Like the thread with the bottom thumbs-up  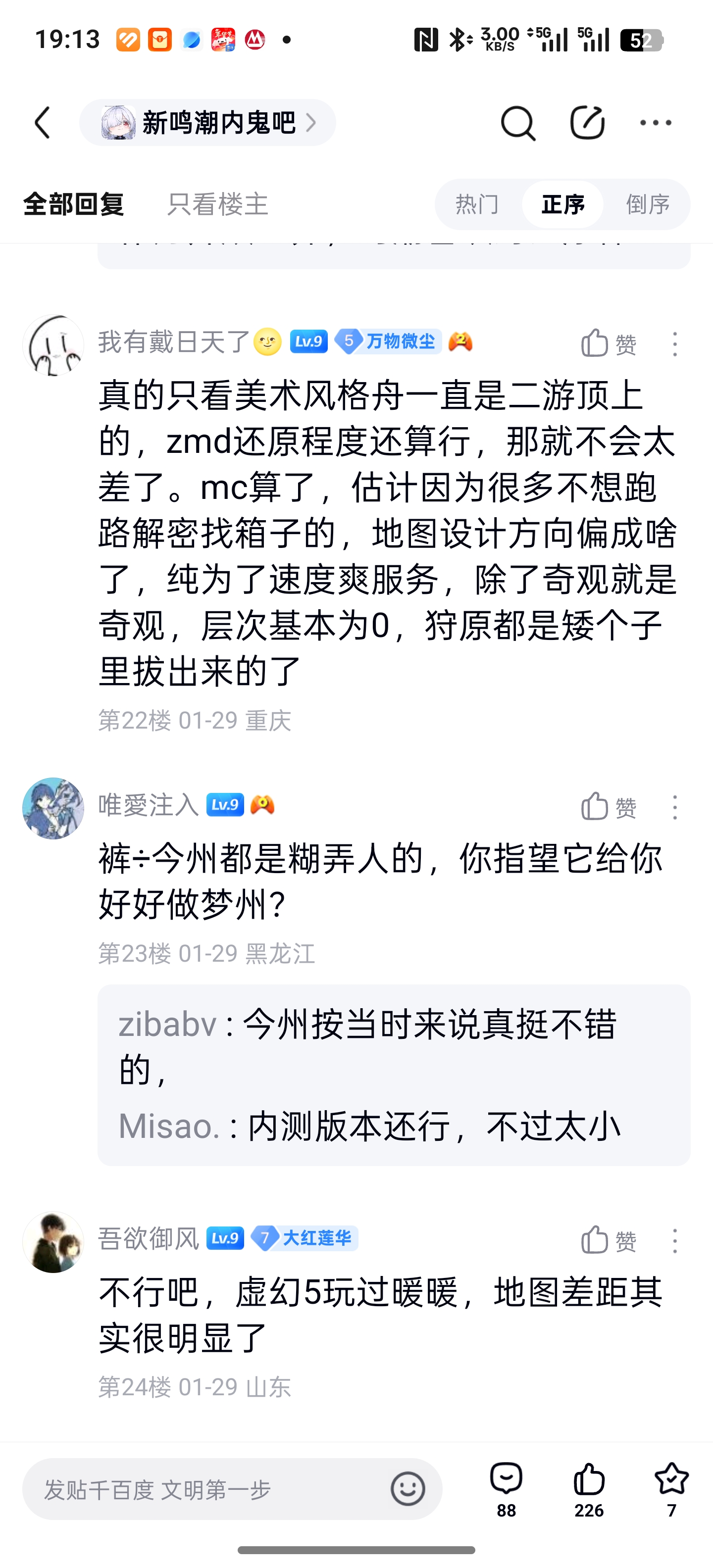point(589,1489)
